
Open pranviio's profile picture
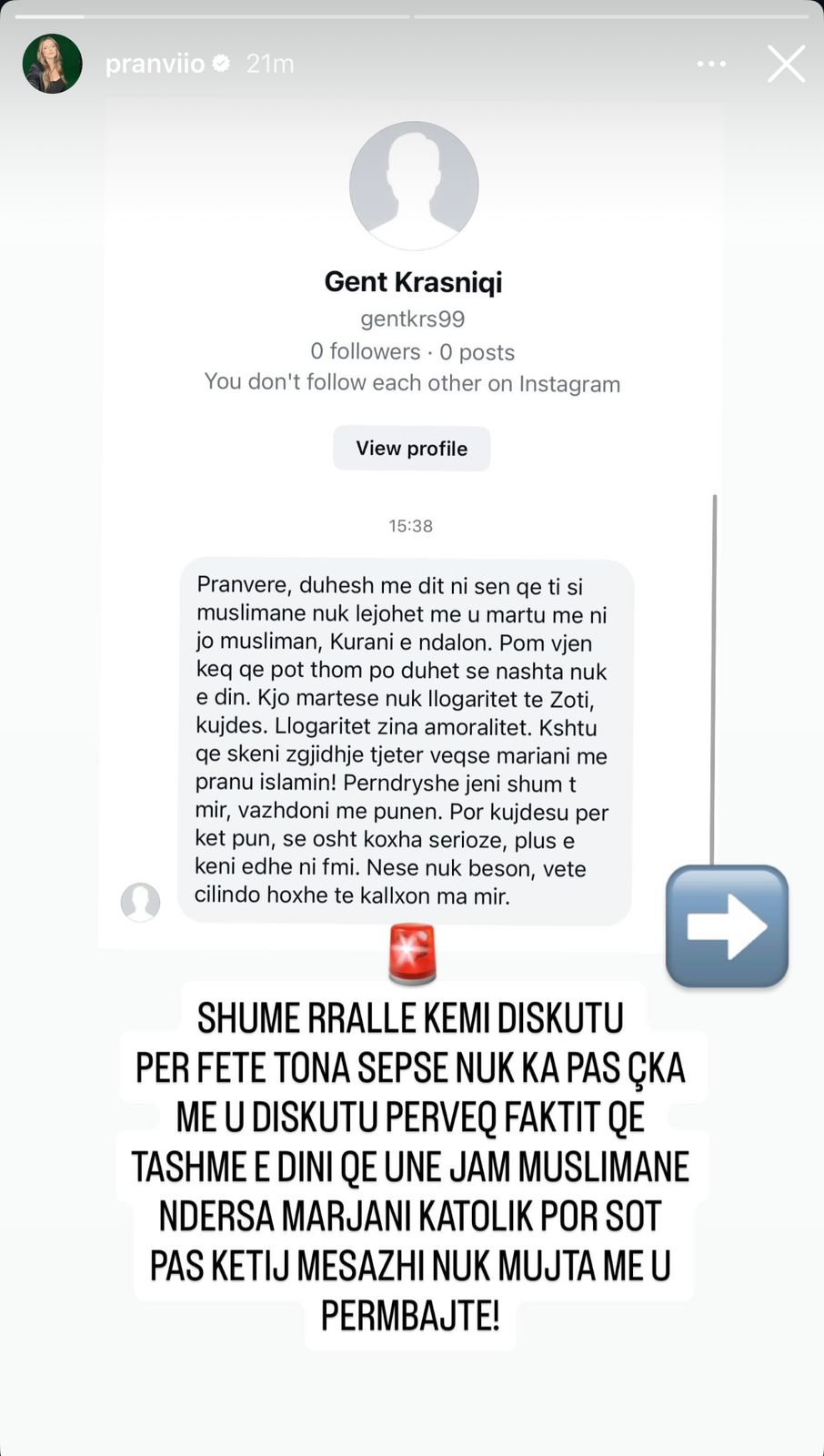tap(53, 65)
